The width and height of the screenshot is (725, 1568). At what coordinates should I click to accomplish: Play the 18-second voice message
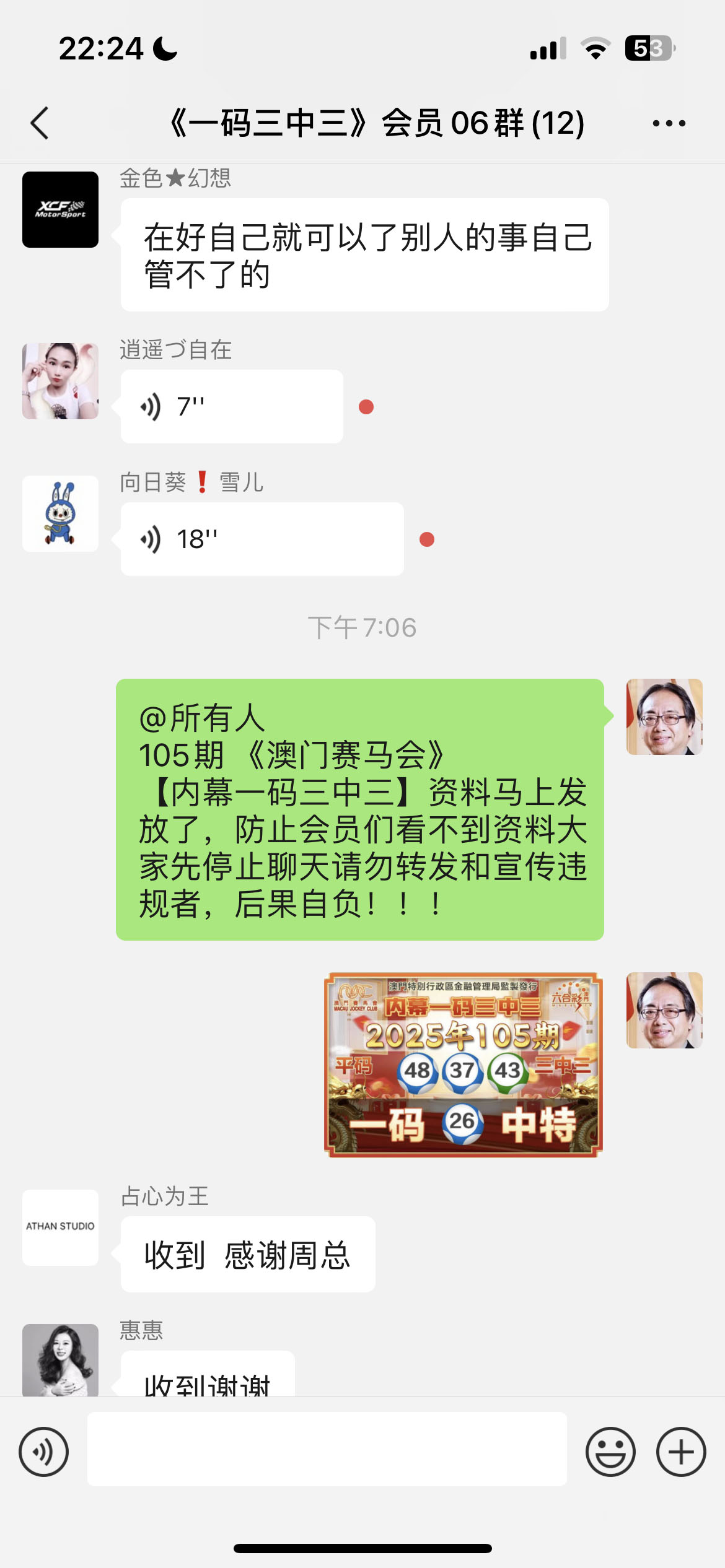261,539
